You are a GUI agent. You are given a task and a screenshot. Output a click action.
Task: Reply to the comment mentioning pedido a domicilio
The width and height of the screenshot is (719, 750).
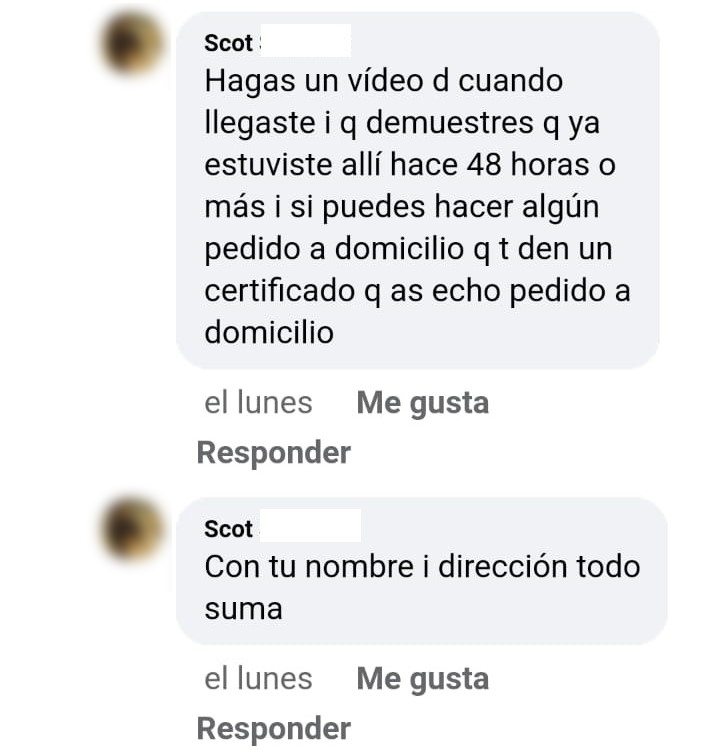click(x=273, y=453)
